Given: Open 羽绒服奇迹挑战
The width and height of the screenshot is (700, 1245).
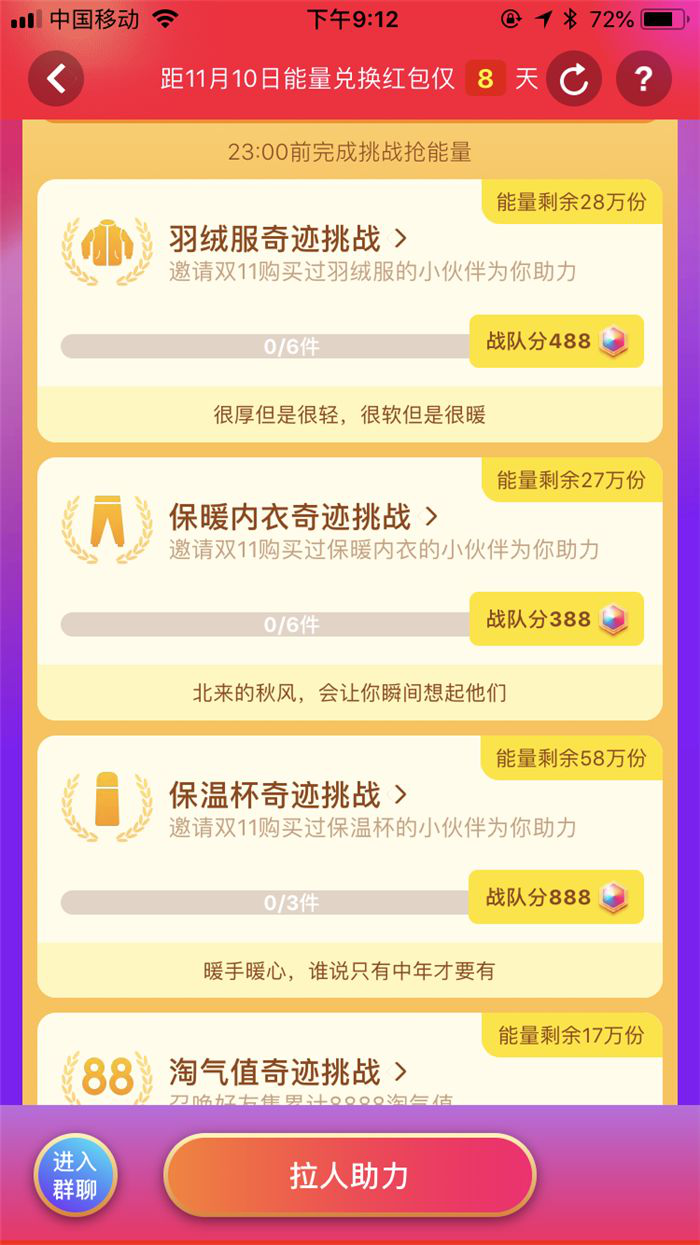Looking at the screenshot, I should tap(288, 240).
